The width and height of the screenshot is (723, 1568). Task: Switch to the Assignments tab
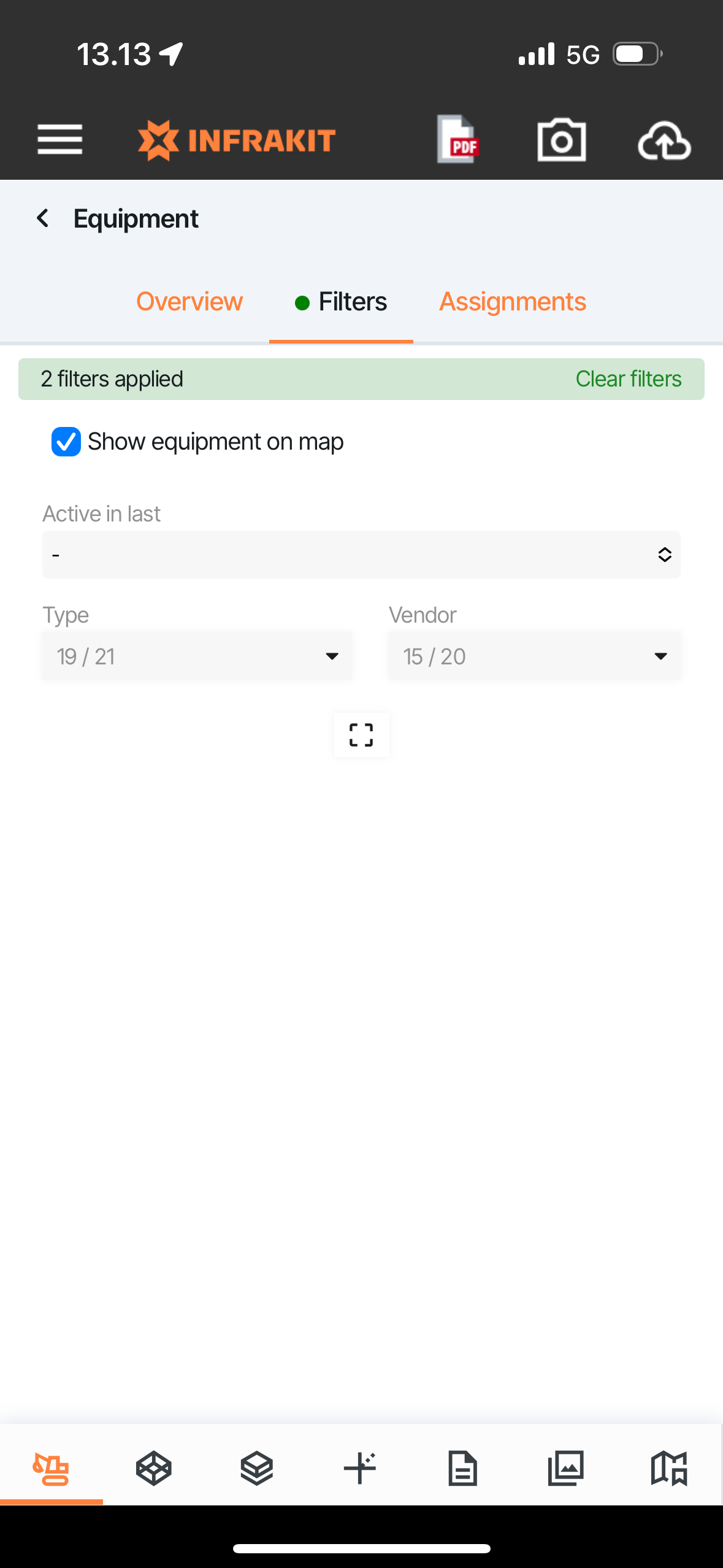click(x=512, y=302)
